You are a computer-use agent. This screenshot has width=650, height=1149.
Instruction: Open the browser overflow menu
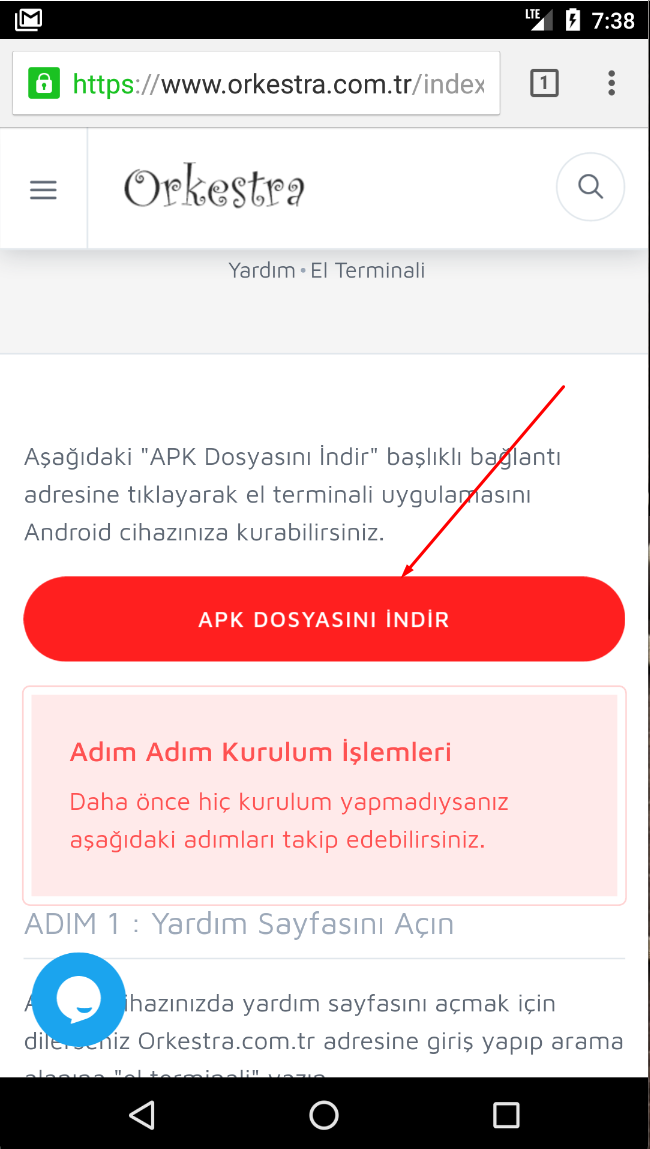(611, 84)
